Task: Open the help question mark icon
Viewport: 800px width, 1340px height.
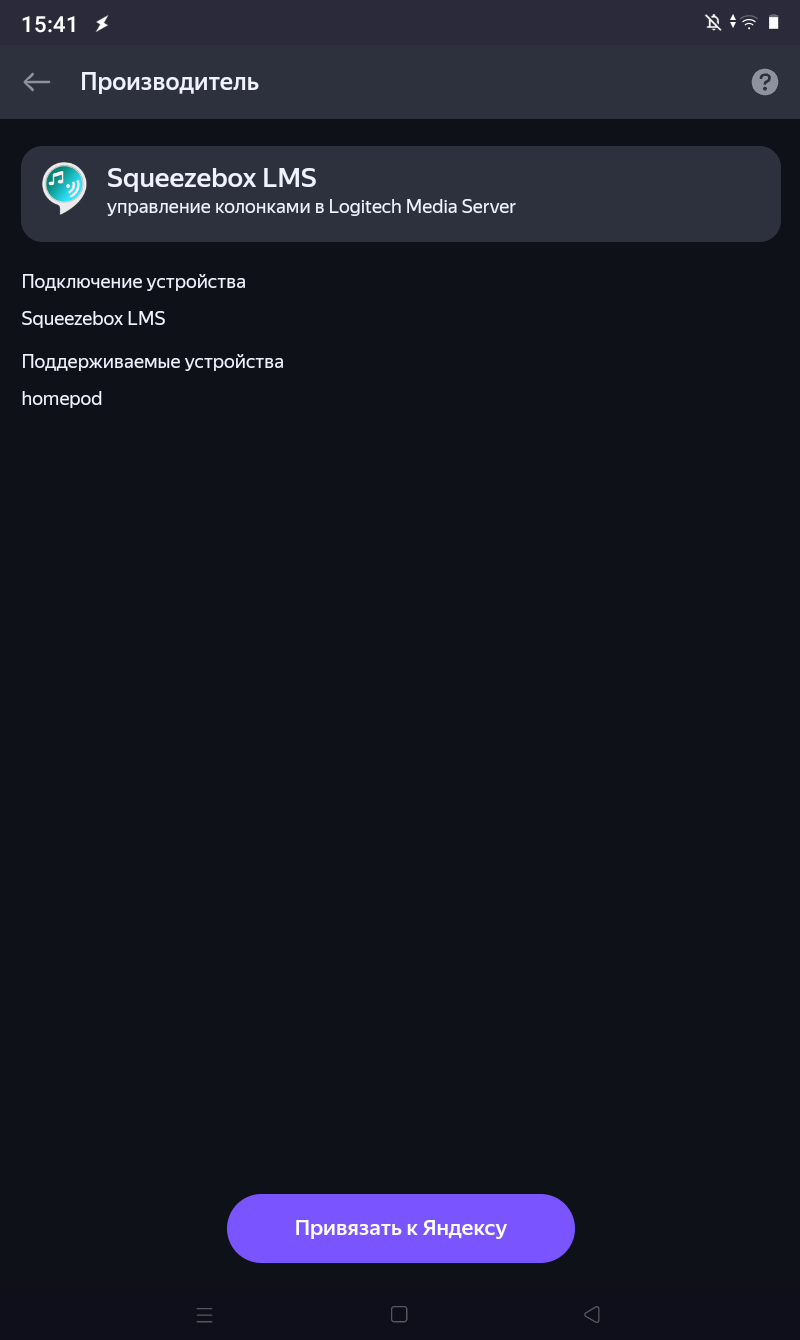Action: 764,82
